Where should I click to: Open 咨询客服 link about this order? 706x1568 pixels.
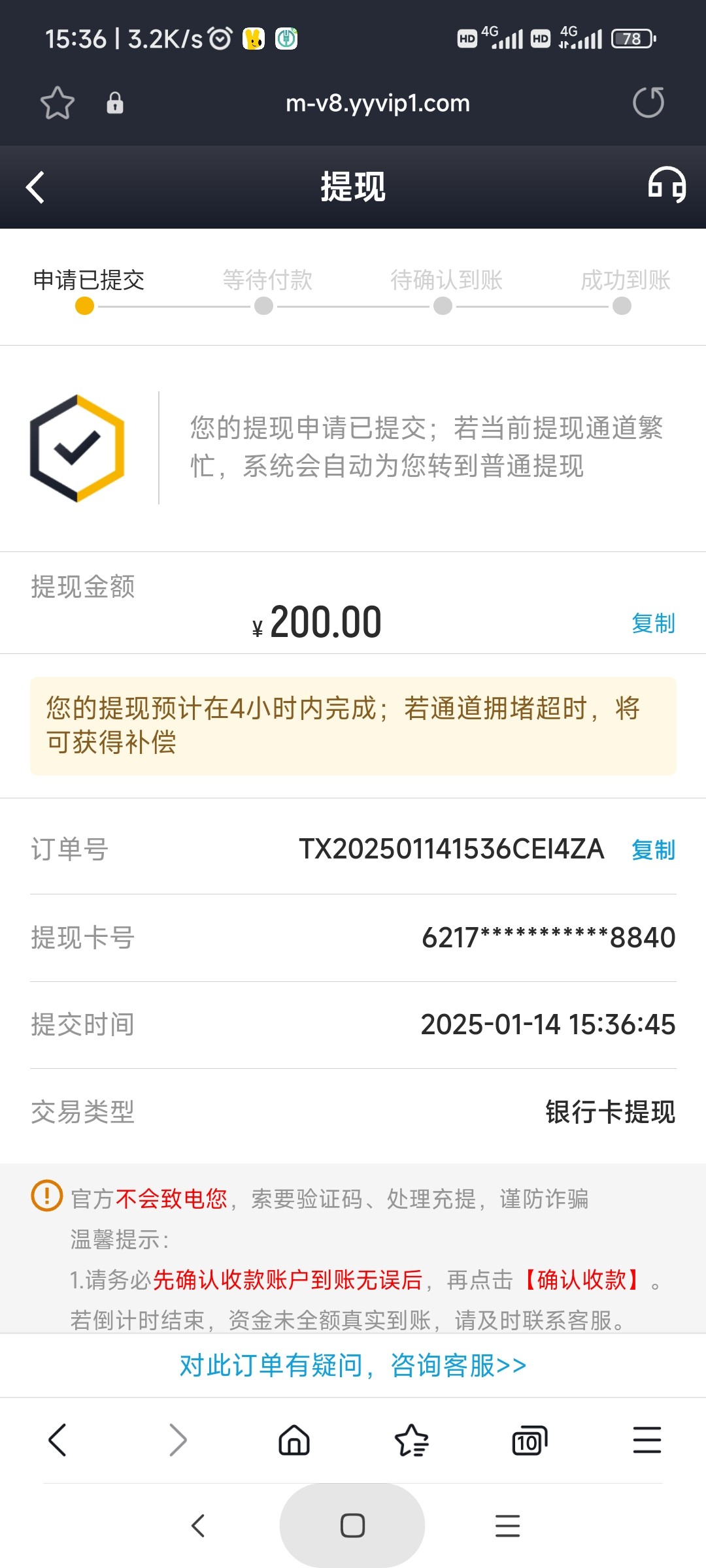353,1365
